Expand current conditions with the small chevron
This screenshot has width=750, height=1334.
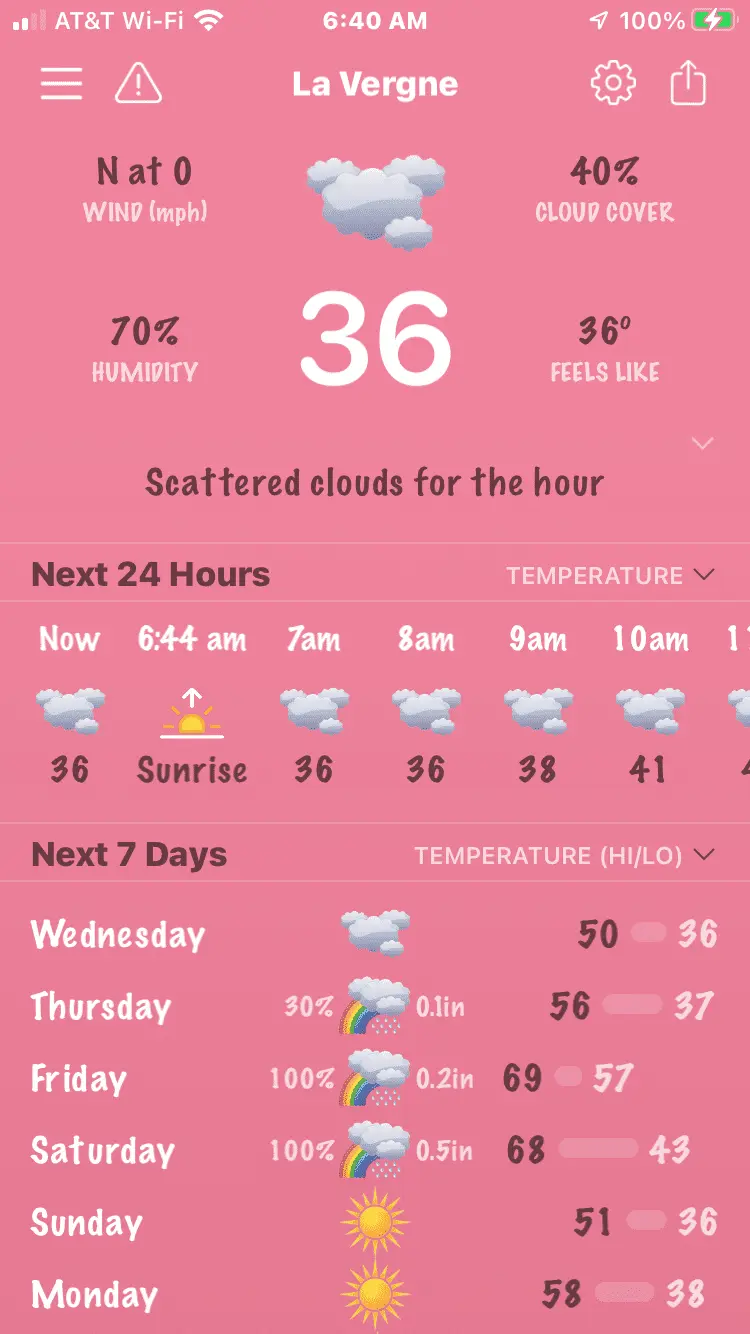(x=703, y=443)
